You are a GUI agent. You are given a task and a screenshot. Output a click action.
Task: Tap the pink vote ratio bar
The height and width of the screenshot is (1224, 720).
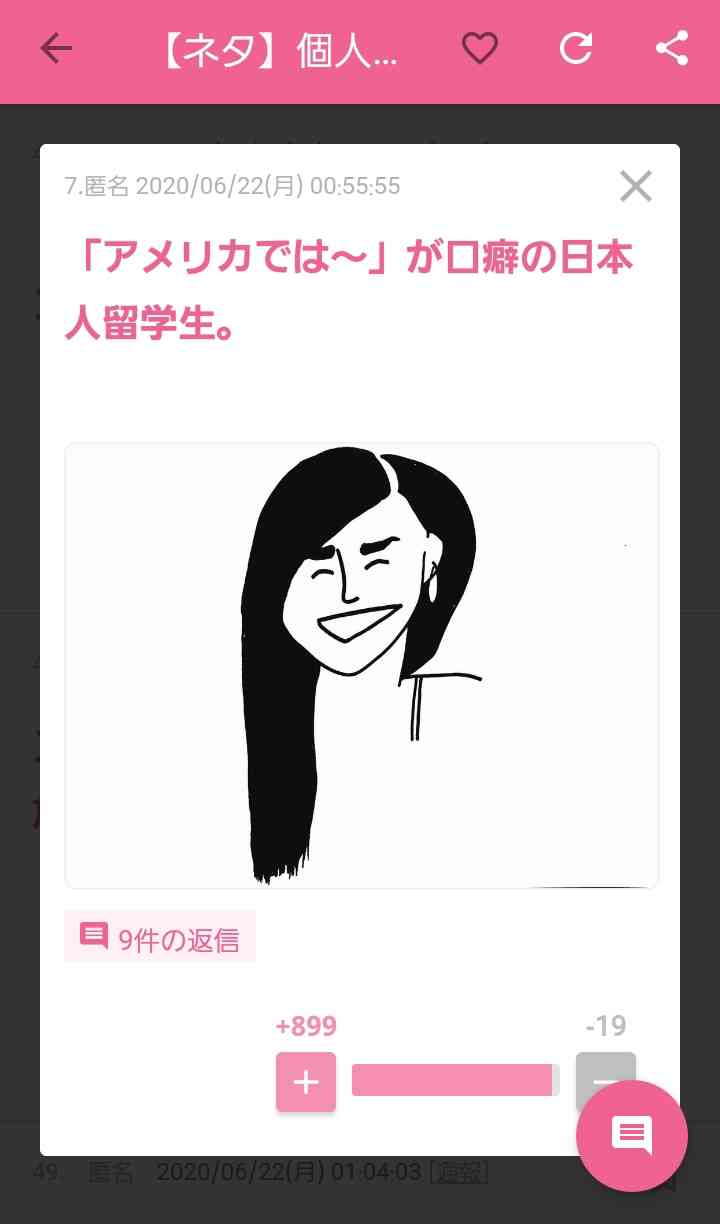click(453, 1080)
